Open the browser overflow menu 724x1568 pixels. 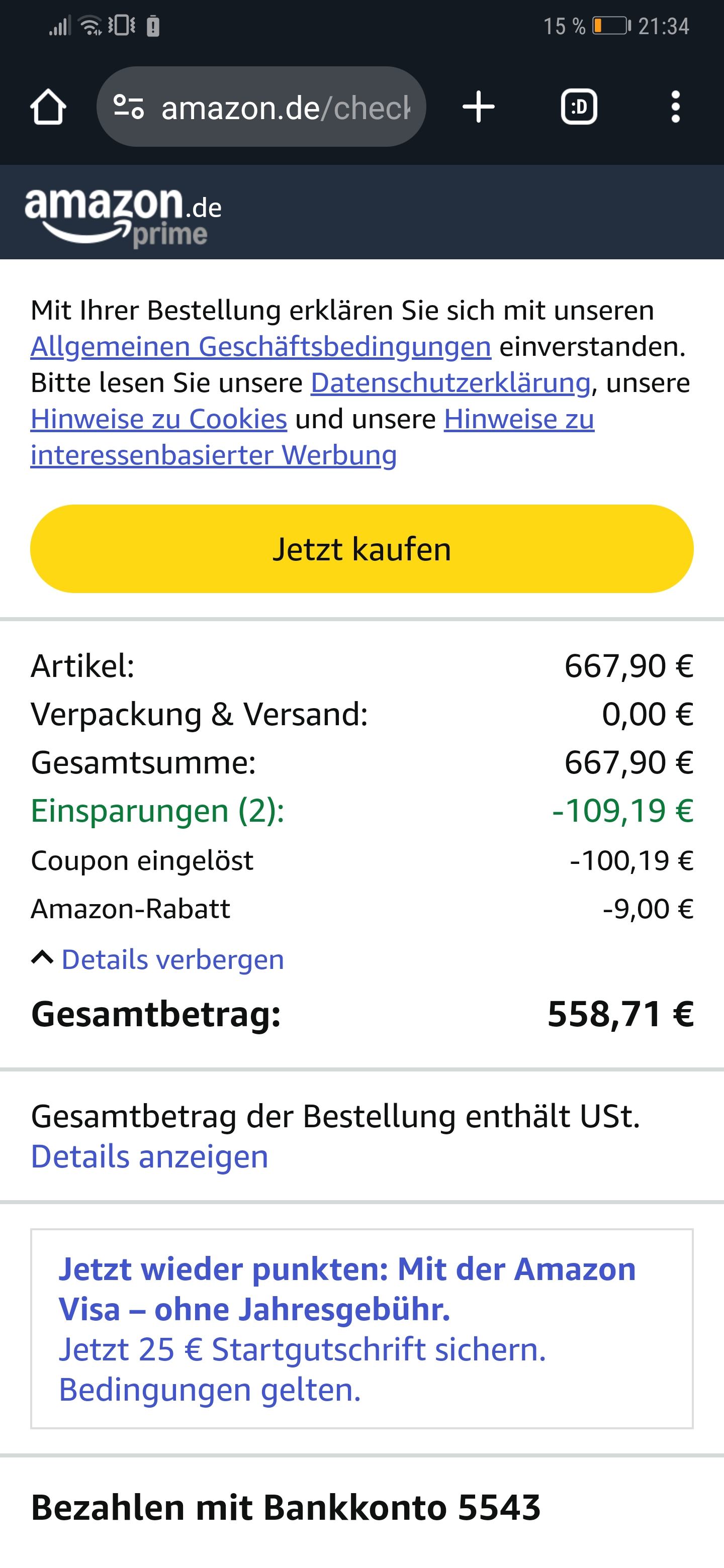pos(675,107)
